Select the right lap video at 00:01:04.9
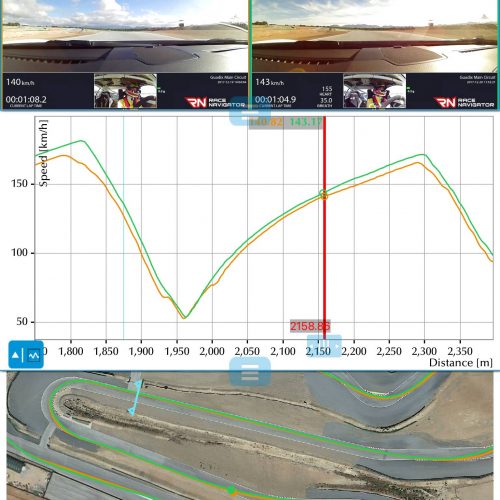The image size is (500, 500). point(375,55)
